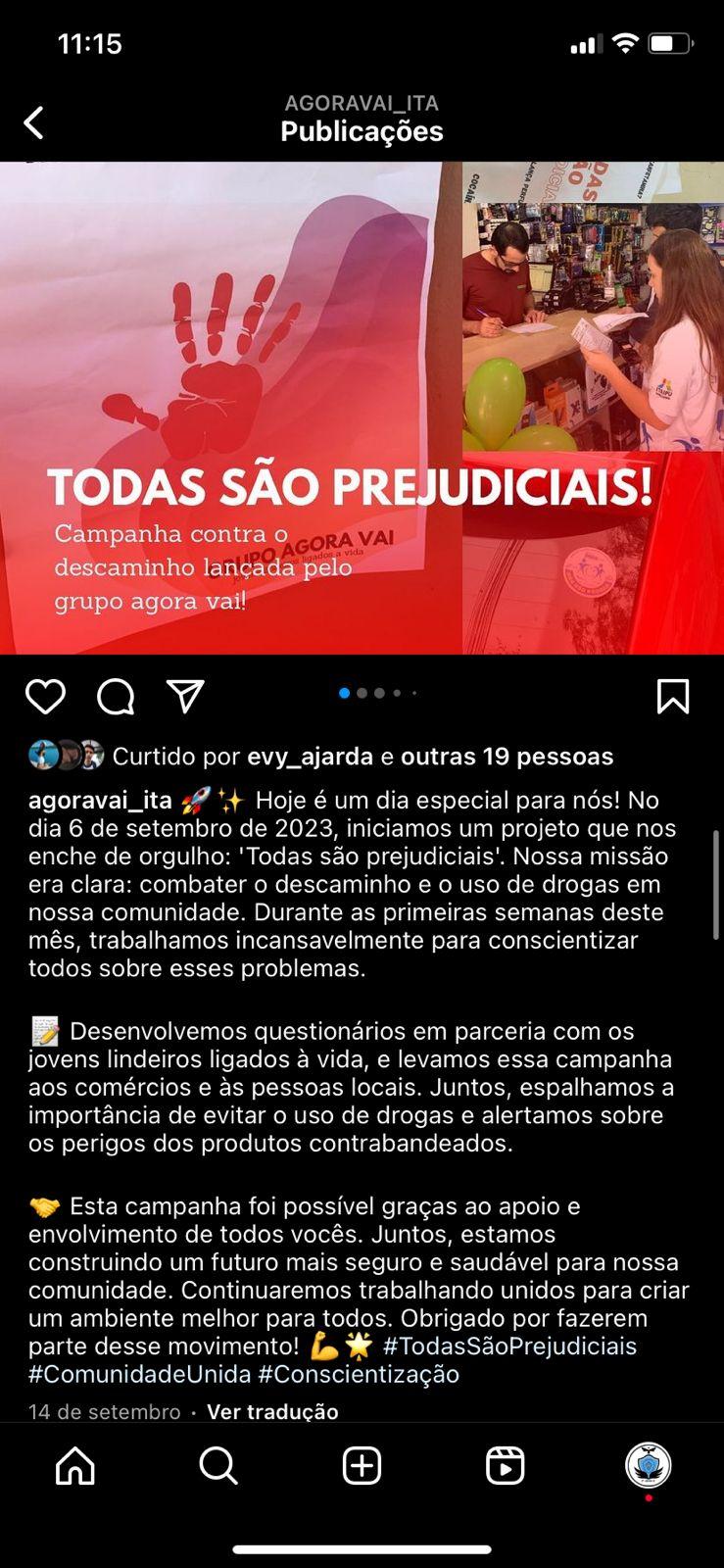Screen dimensions: 724x1568
Task: Tap Ver tradução to translate the caption
Action: (272, 1411)
